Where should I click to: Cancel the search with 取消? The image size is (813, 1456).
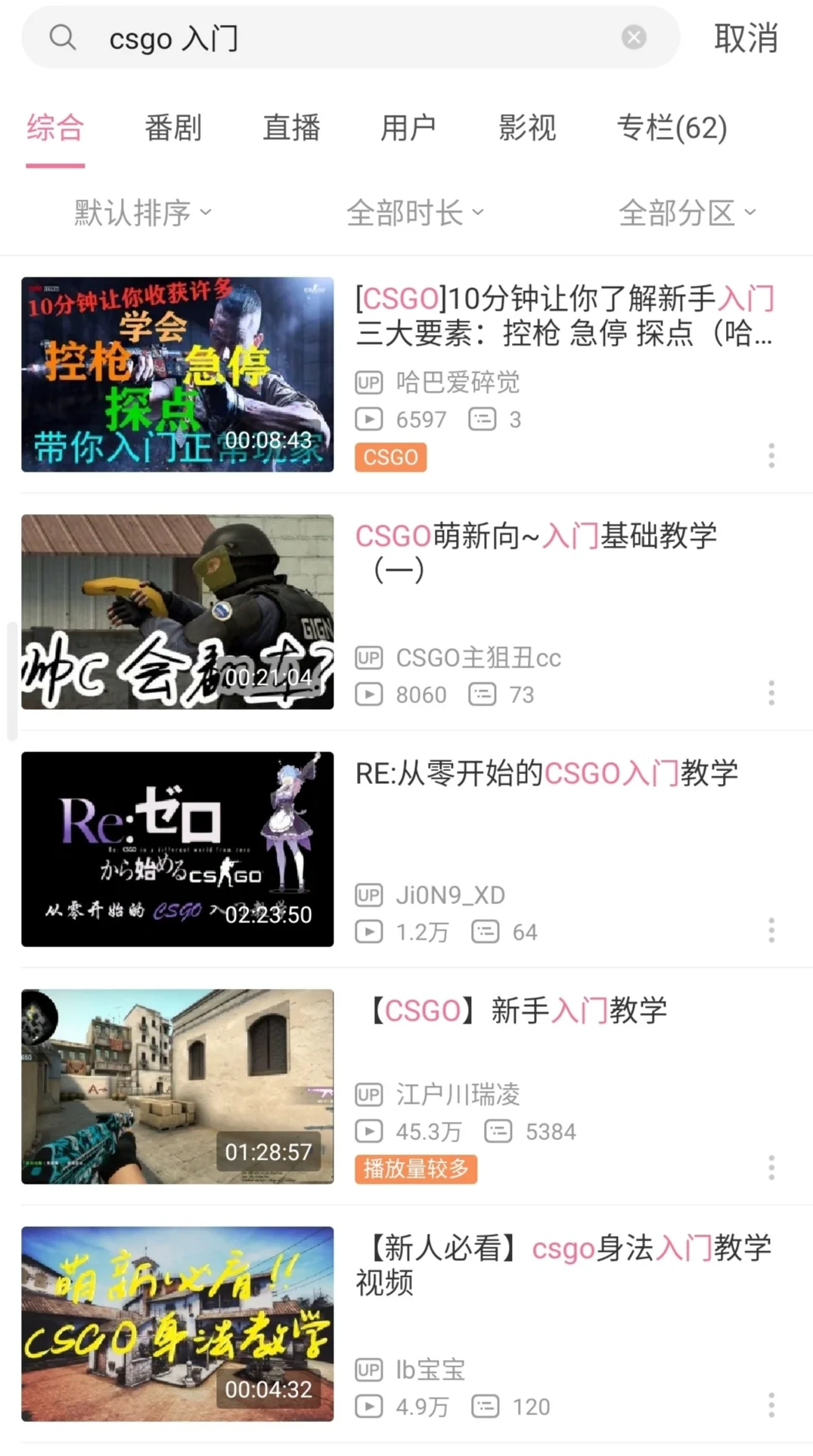(746, 38)
